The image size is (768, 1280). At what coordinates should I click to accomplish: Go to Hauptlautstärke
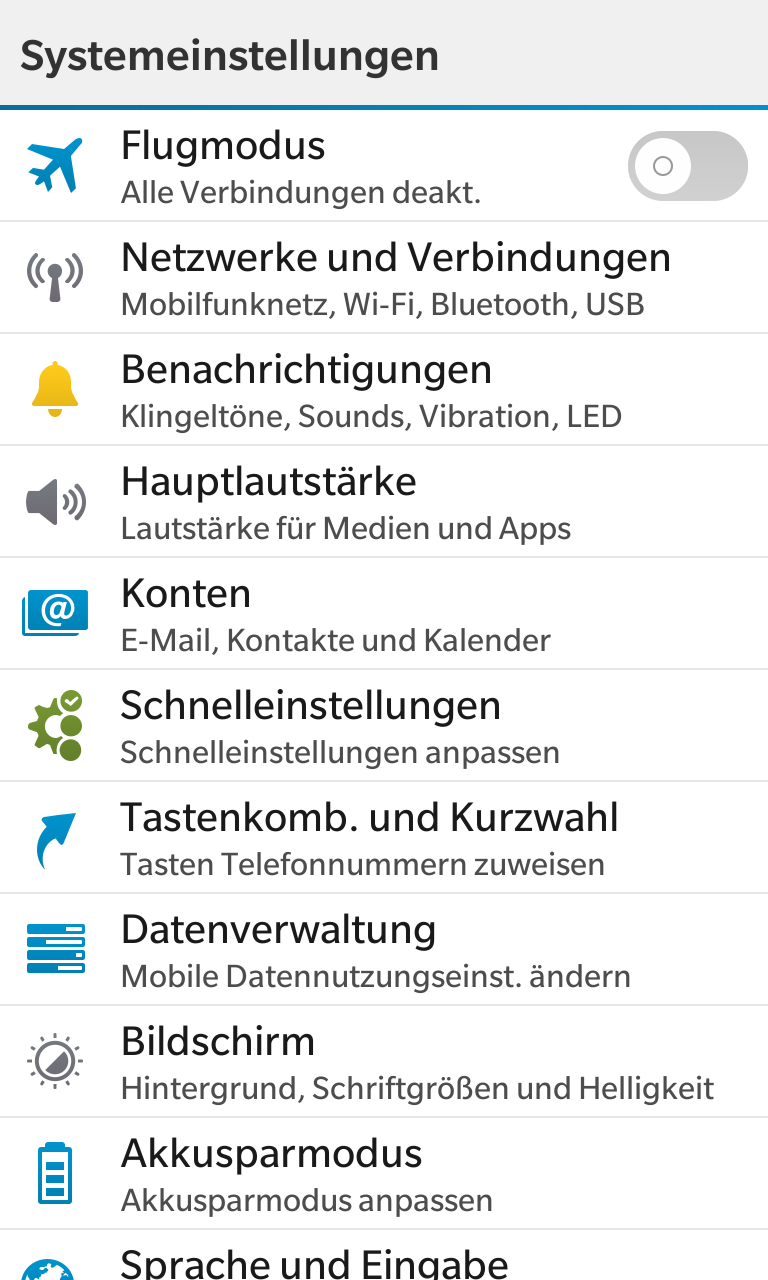pos(384,501)
